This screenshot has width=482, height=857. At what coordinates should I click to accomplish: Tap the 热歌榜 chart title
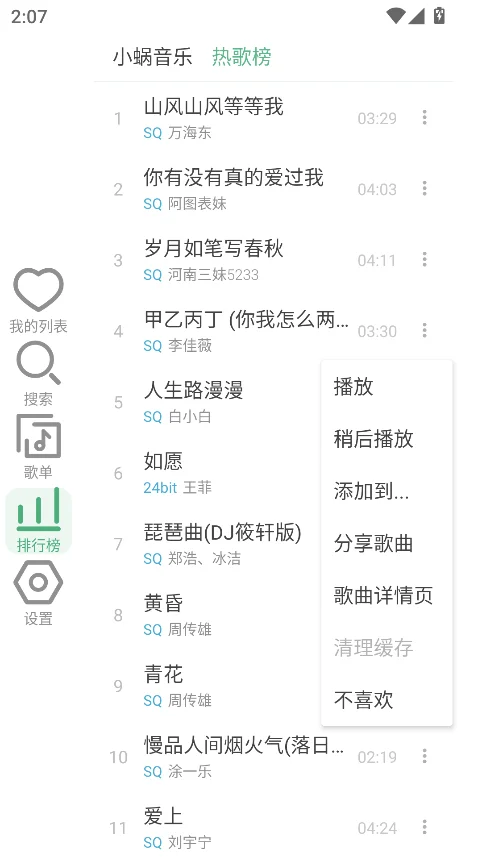pos(242,57)
